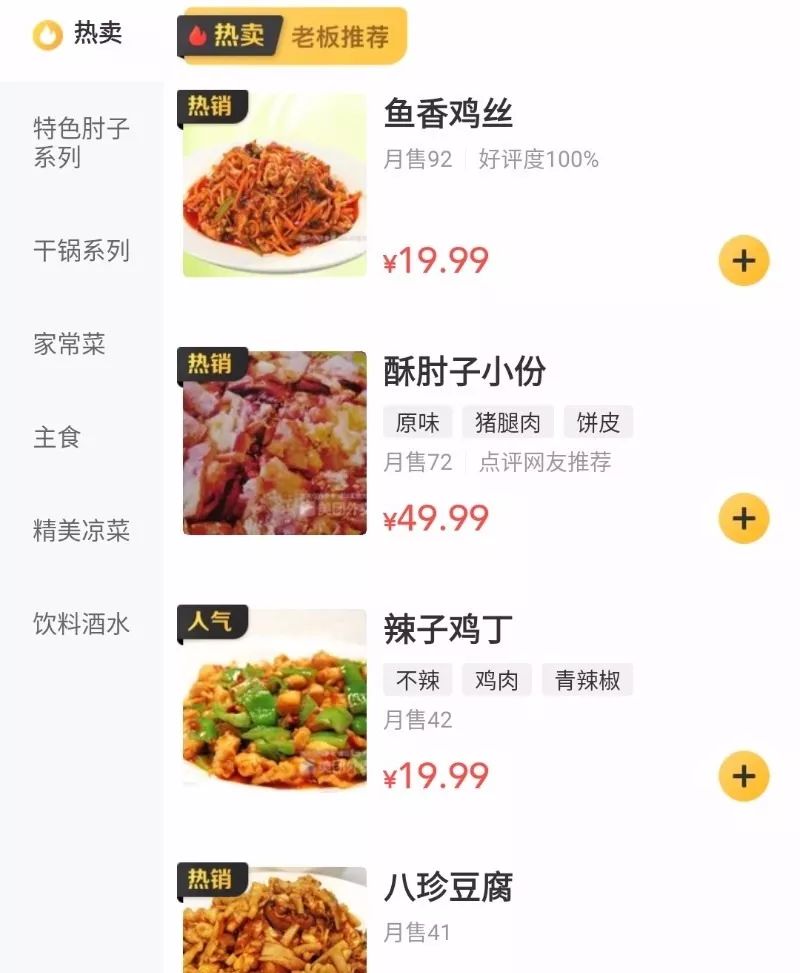Viewport: 800px width, 973px height.
Task: Open the 干锅系列 category
Action: click(x=81, y=251)
